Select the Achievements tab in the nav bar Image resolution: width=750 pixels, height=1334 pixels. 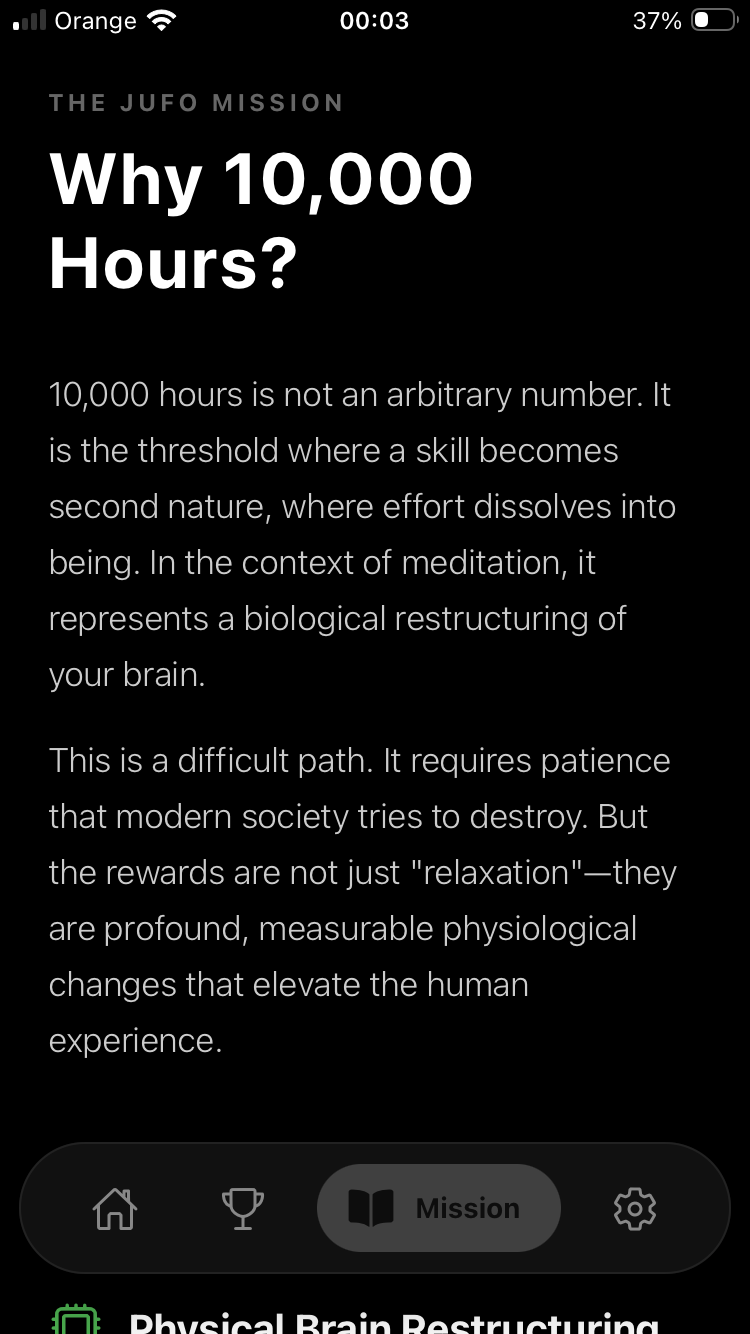(x=243, y=1207)
